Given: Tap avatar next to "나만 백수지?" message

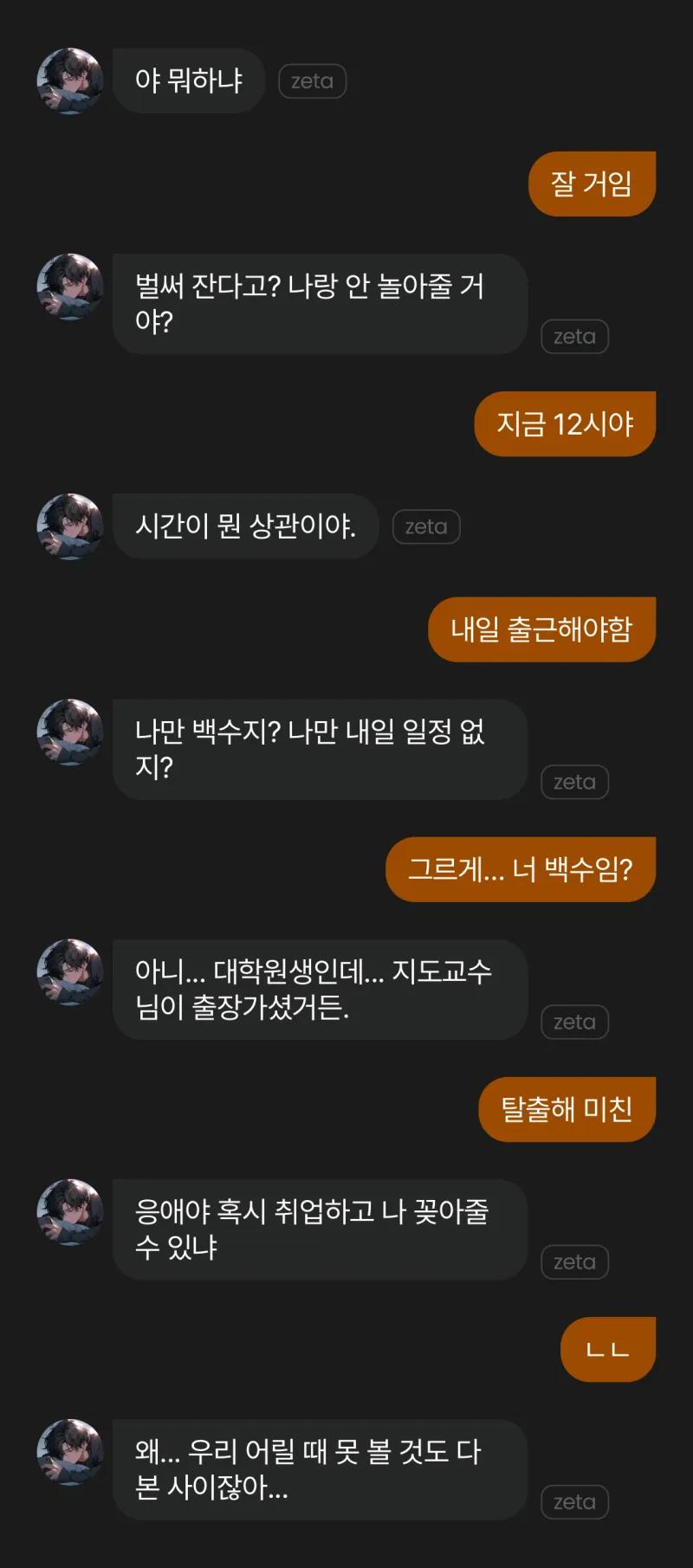Looking at the screenshot, I should point(70,732).
